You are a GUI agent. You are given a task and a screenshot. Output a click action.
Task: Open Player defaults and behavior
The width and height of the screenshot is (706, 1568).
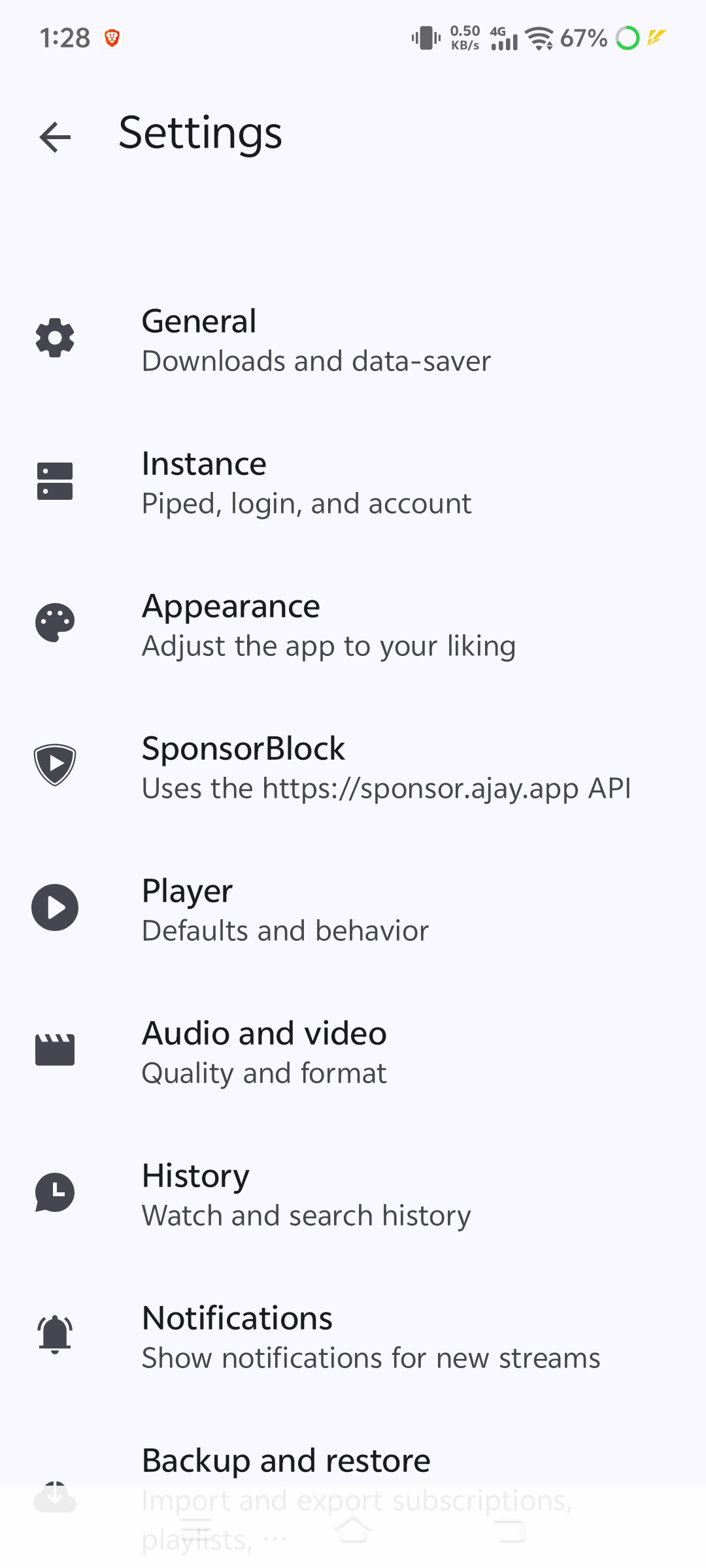tap(285, 910)
